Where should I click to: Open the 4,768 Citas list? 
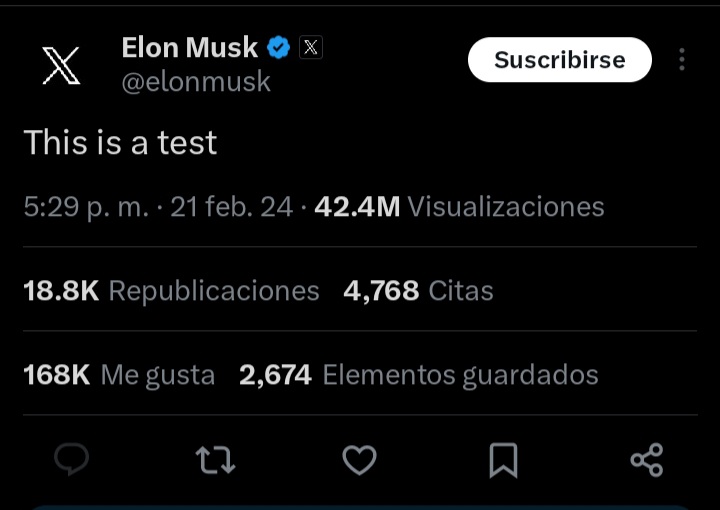(x=418, y=291)
